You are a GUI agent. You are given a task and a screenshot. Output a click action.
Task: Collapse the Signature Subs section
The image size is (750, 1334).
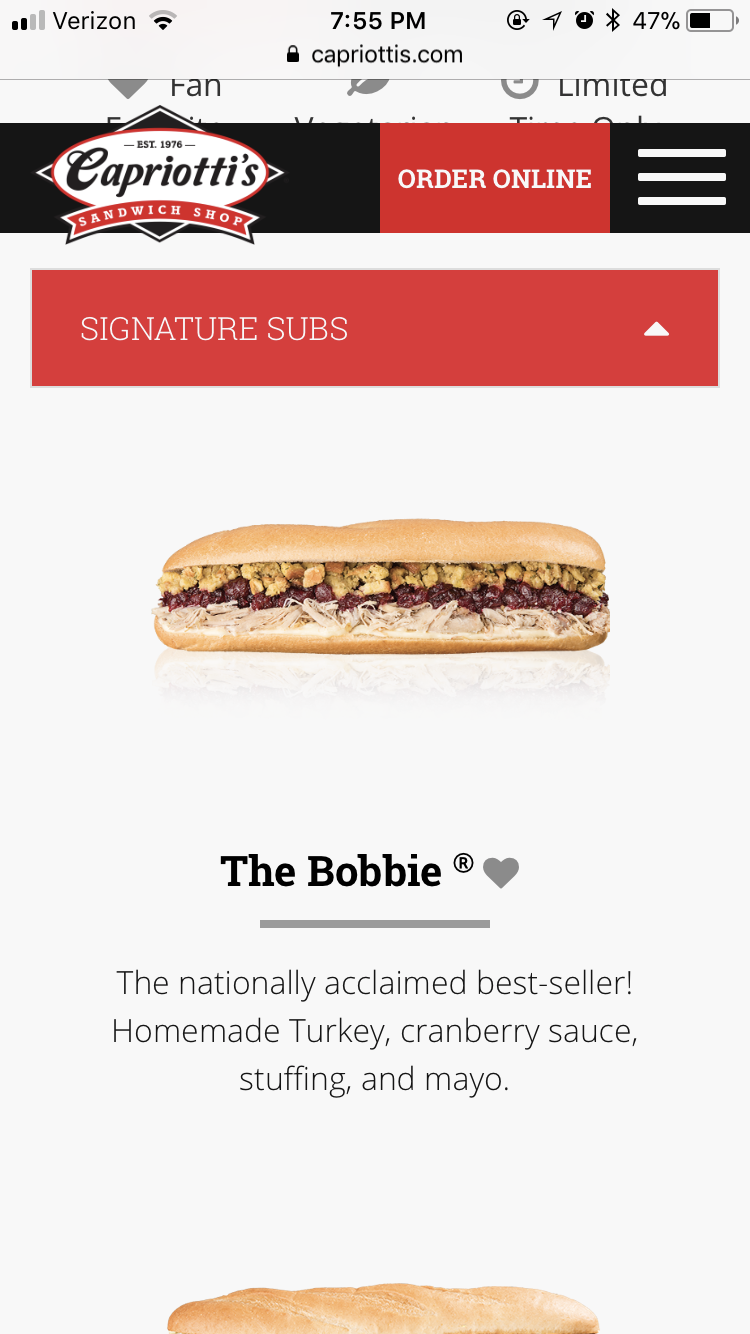(656, 329)
